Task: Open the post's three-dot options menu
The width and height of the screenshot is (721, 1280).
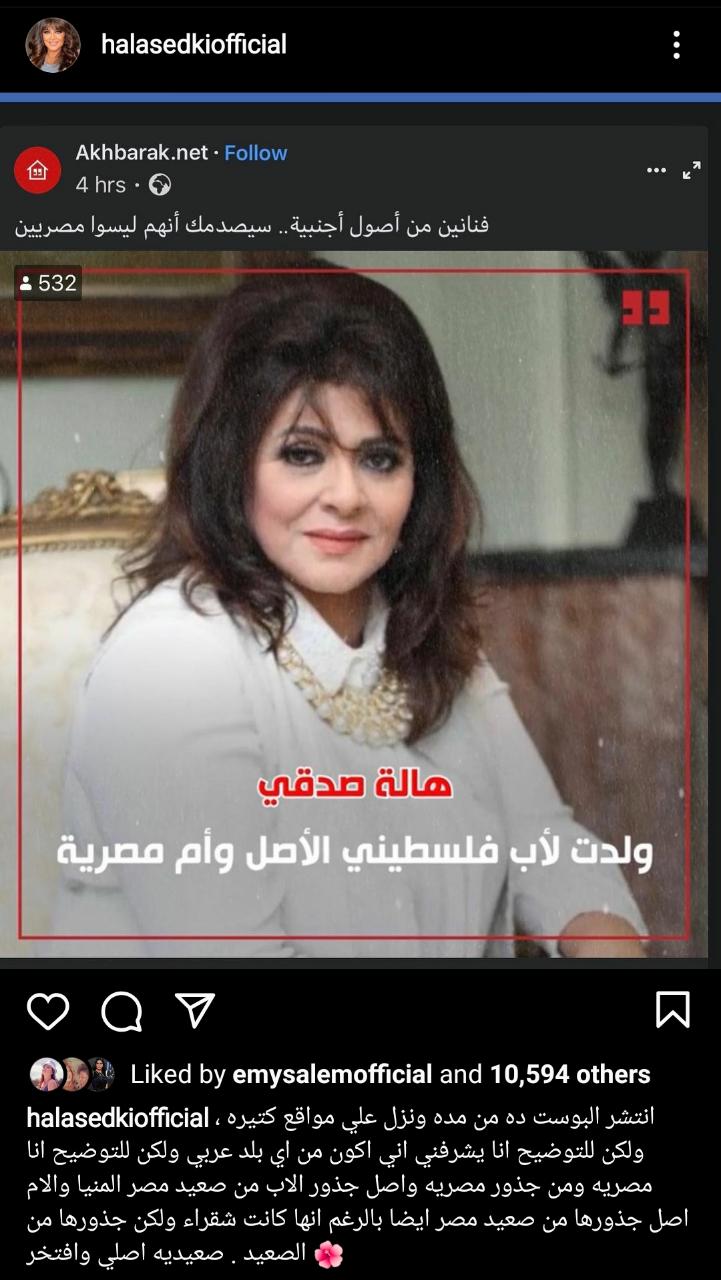Action: pos(677,44)
